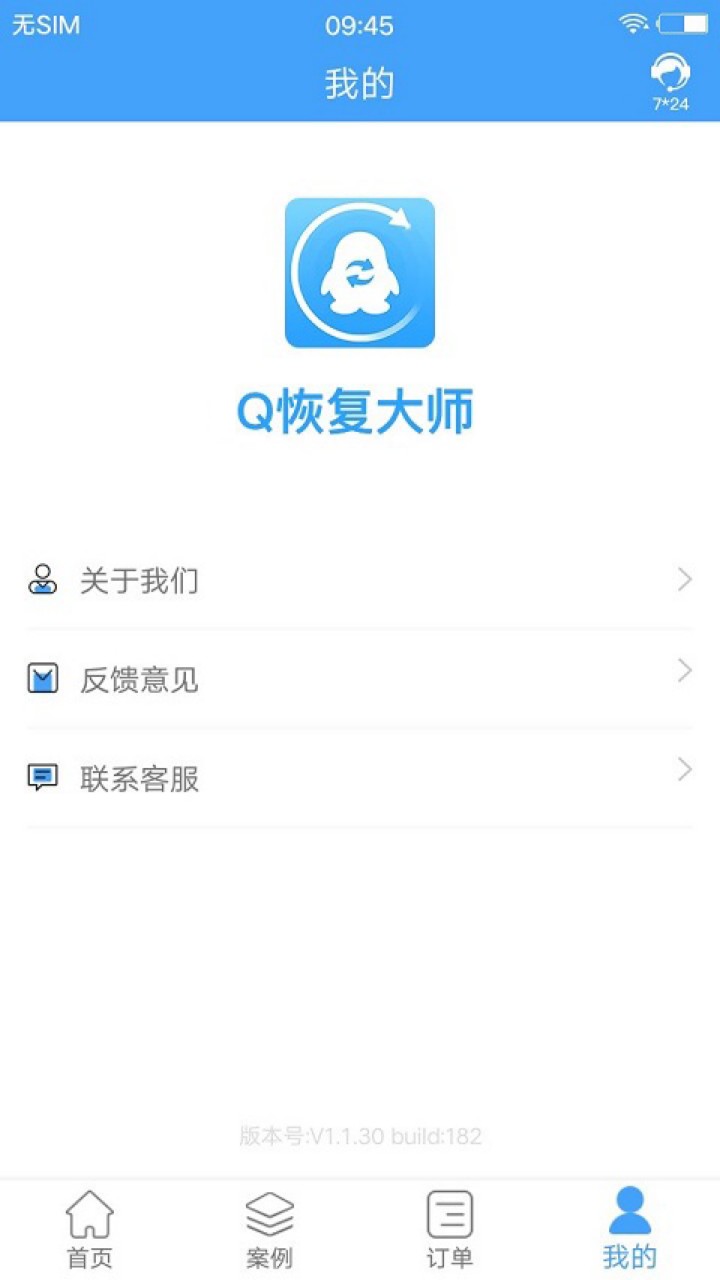
Task: Click the person icon beside 关于我们
Action: click(x=43, y=580)
